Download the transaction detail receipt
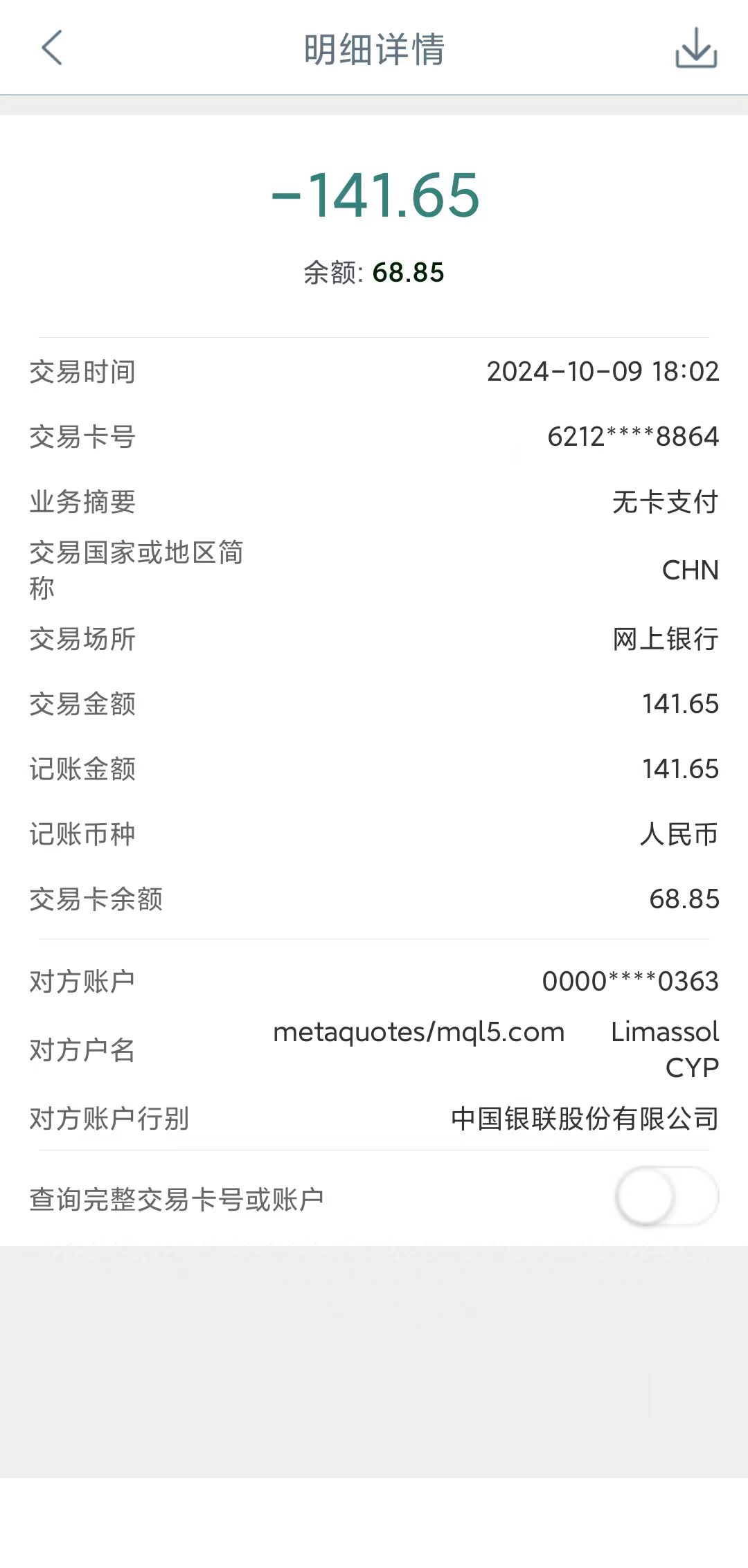 click(696, 48)
